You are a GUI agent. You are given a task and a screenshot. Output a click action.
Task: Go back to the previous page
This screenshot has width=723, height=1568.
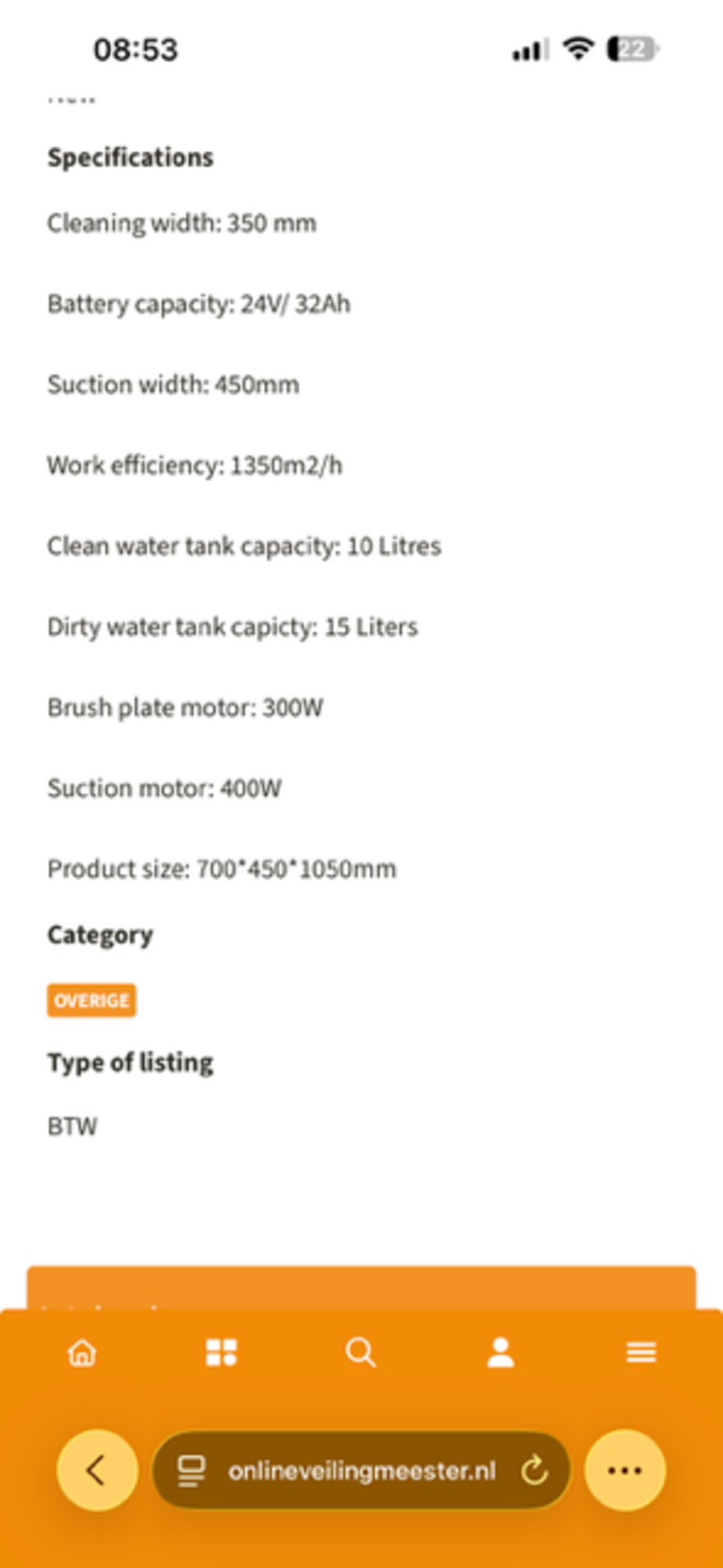tap(96, 1471)
